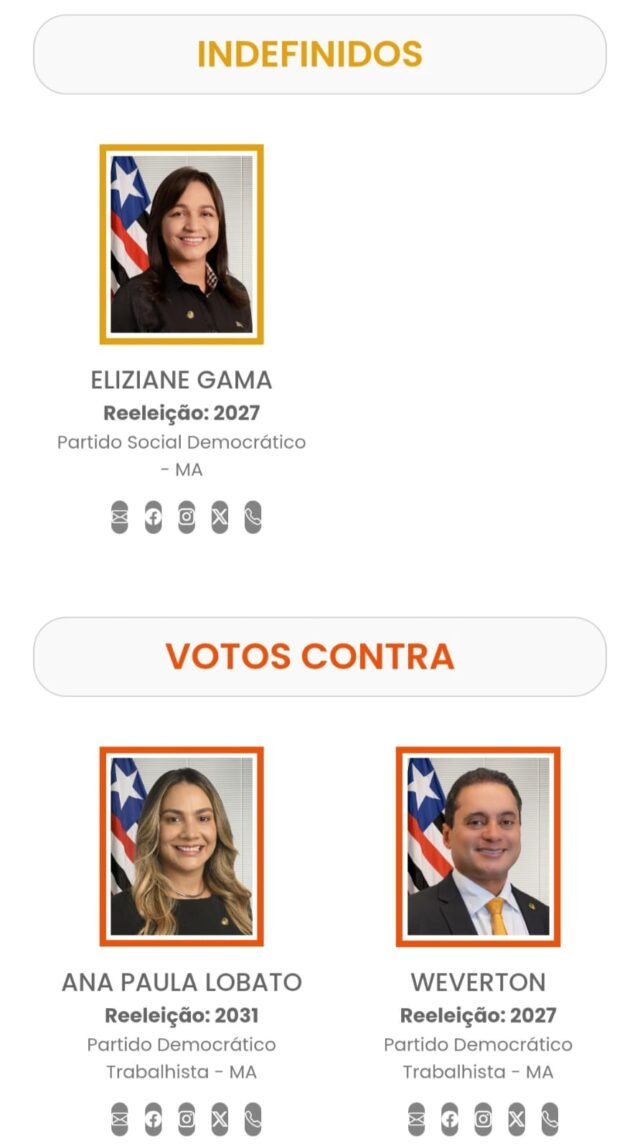This screenshot has height=1148, width=640.
Task: Open Weverton's X profile
Action: click(516, 1119)
